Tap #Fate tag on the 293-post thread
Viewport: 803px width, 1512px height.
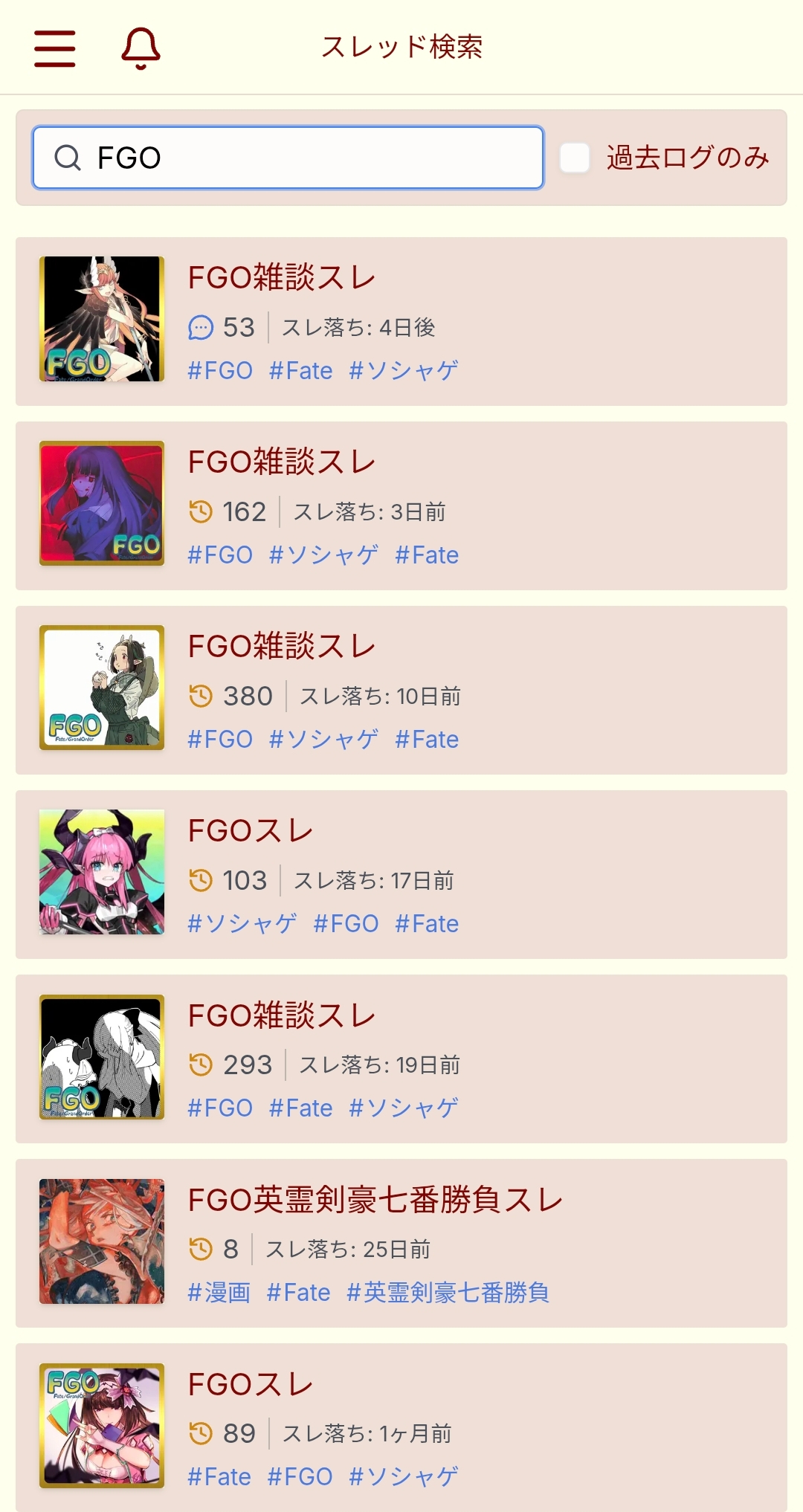click(300, 1108)
